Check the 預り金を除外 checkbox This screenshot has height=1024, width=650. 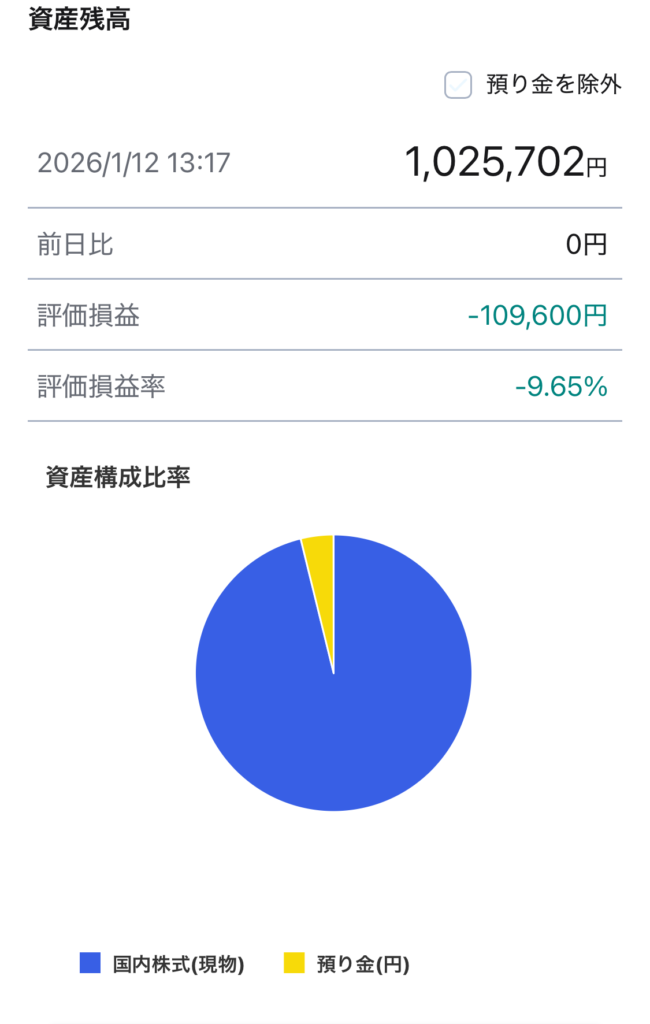pyautogui.click(x=458, y=85)
